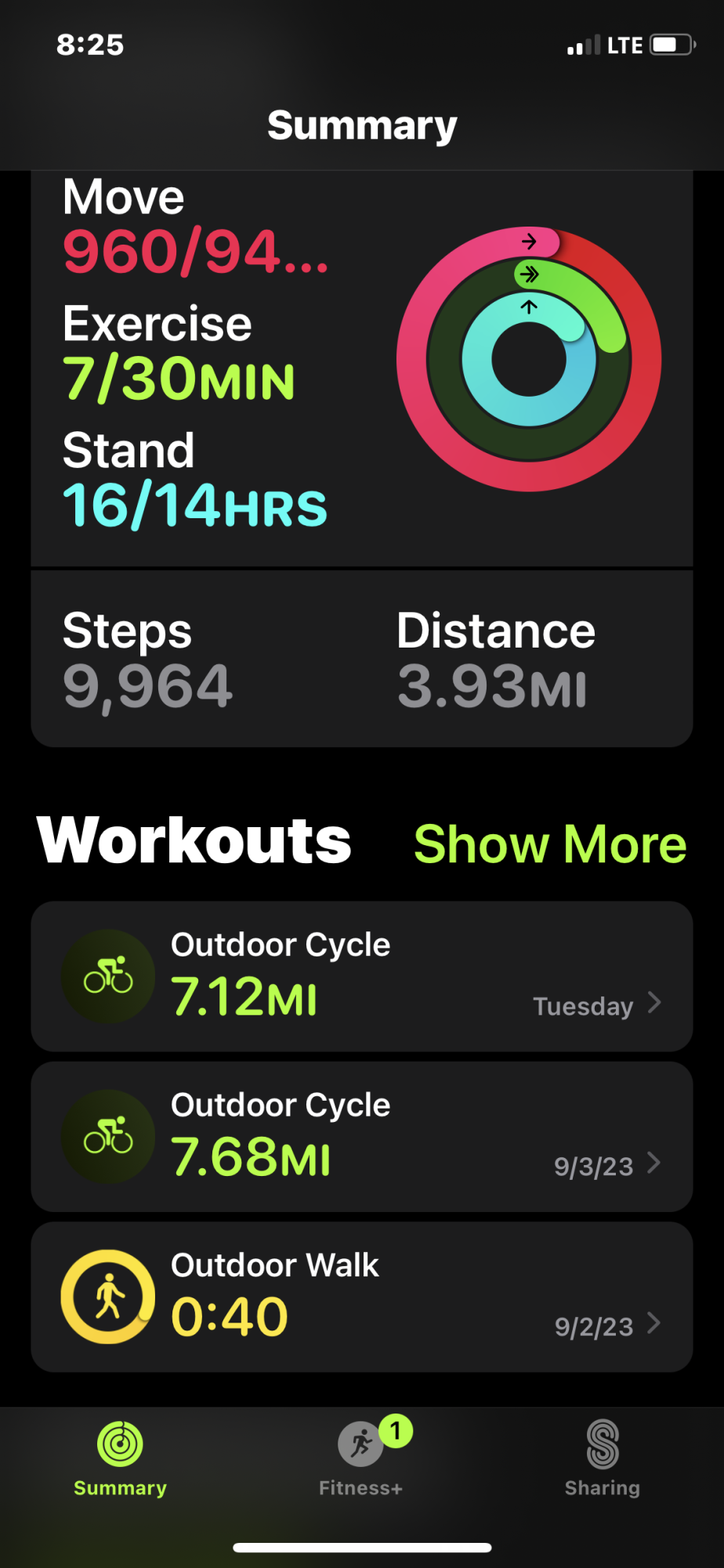Screen dimensions: 724x1568
Task: Open the 9/3/23 Outdoor Cycle workout
Action: (x=362, y=1137)
